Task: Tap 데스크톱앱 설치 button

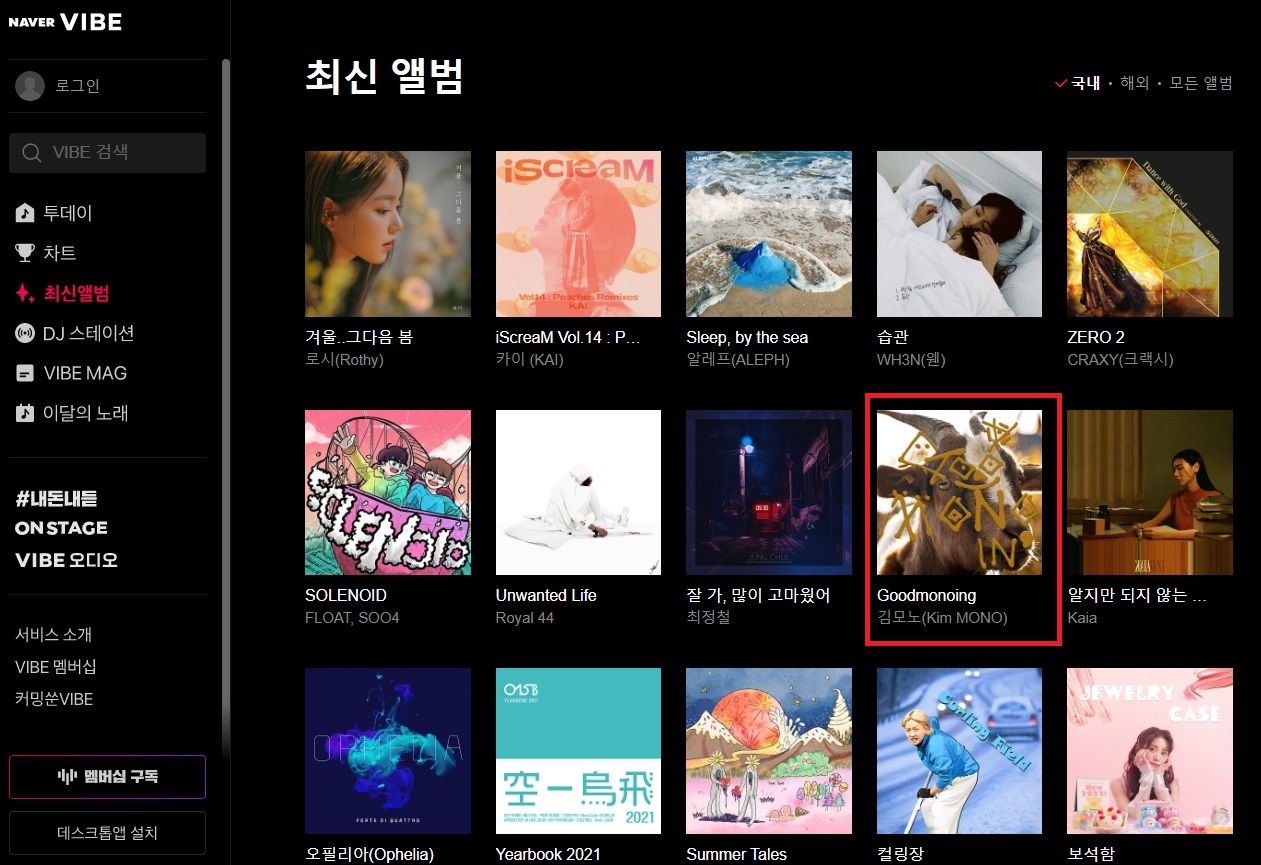Action: click(x=107, y=832)
